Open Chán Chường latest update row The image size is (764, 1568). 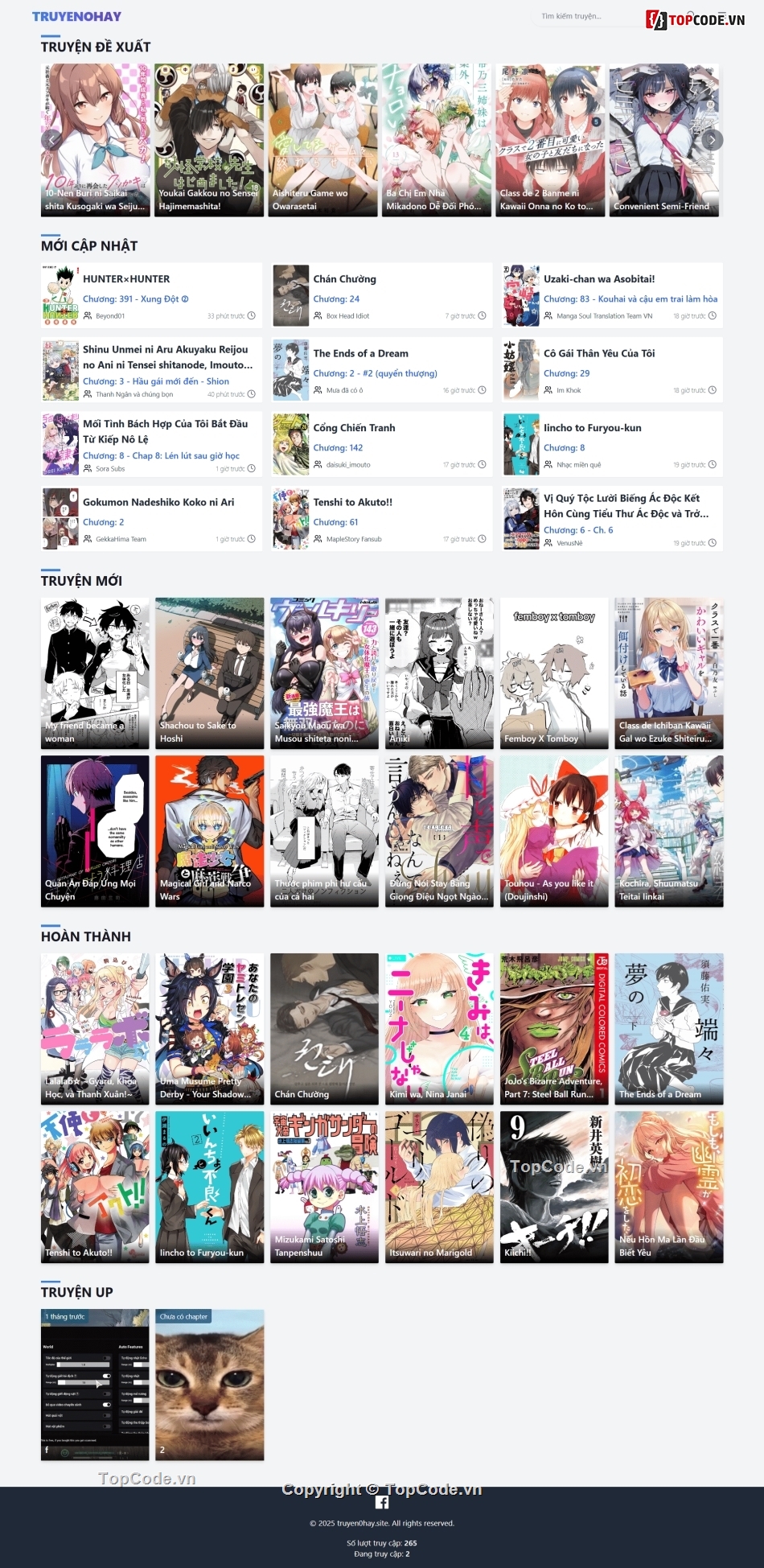point(344,279)
